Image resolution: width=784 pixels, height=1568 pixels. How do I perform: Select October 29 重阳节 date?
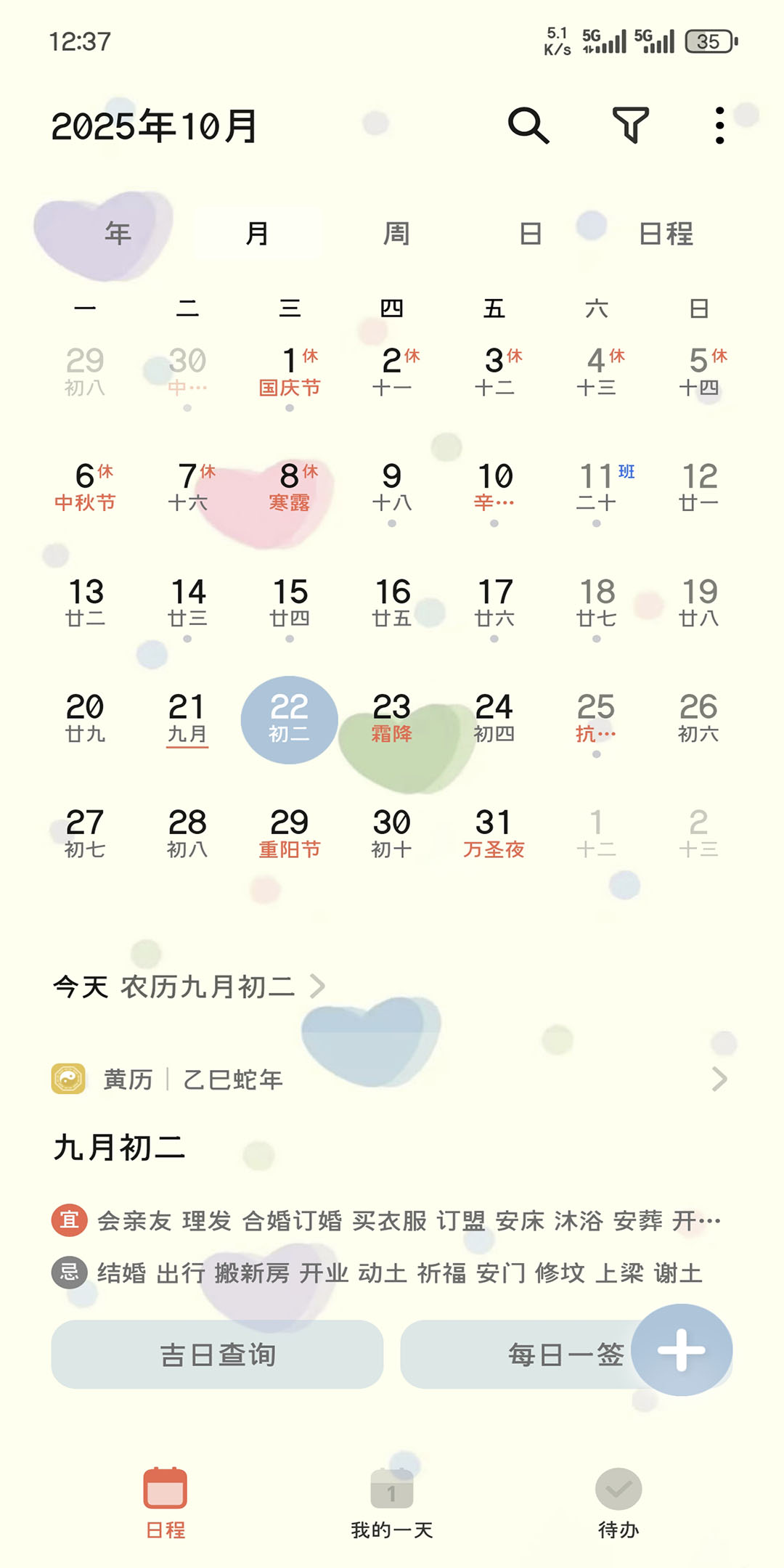coord(290,834)
